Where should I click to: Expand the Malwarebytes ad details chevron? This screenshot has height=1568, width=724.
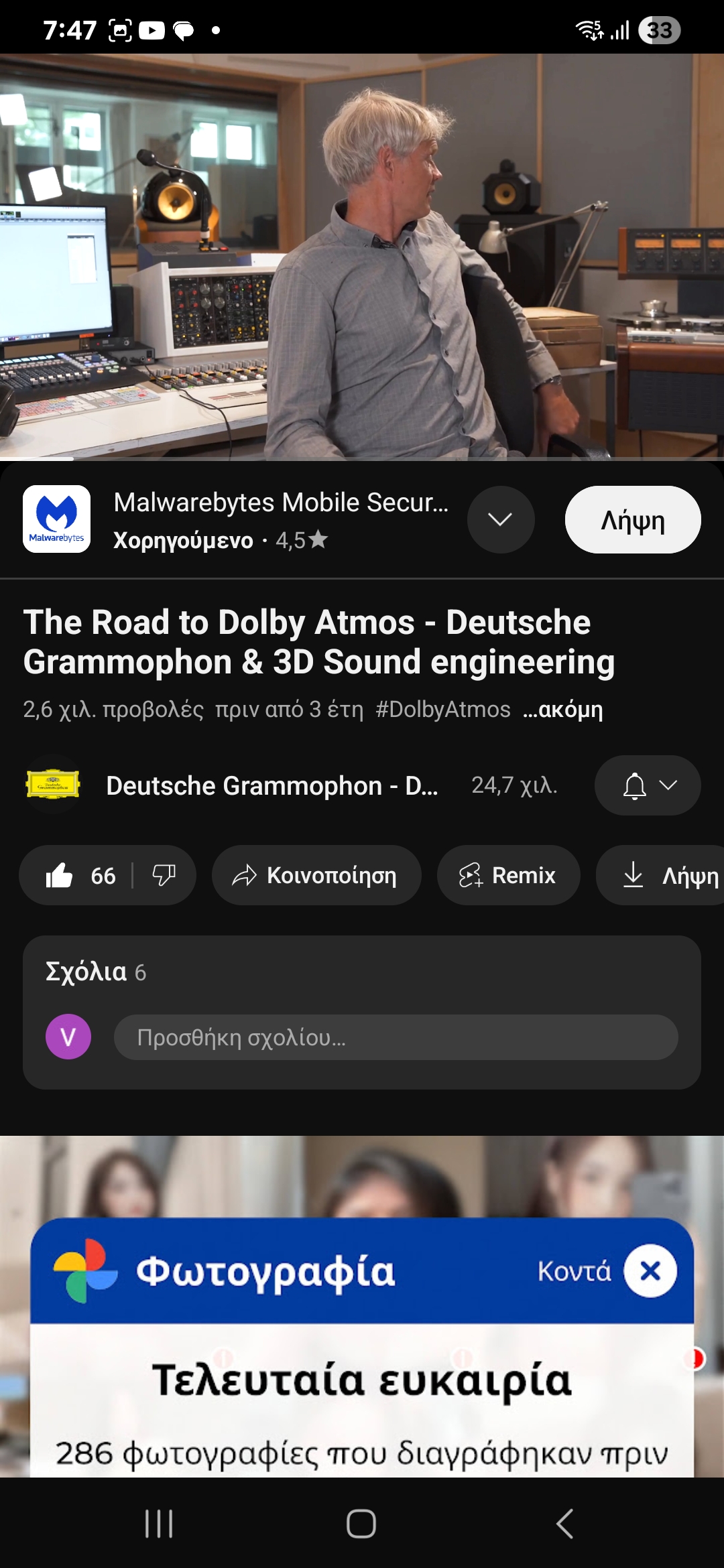[500, 519]
